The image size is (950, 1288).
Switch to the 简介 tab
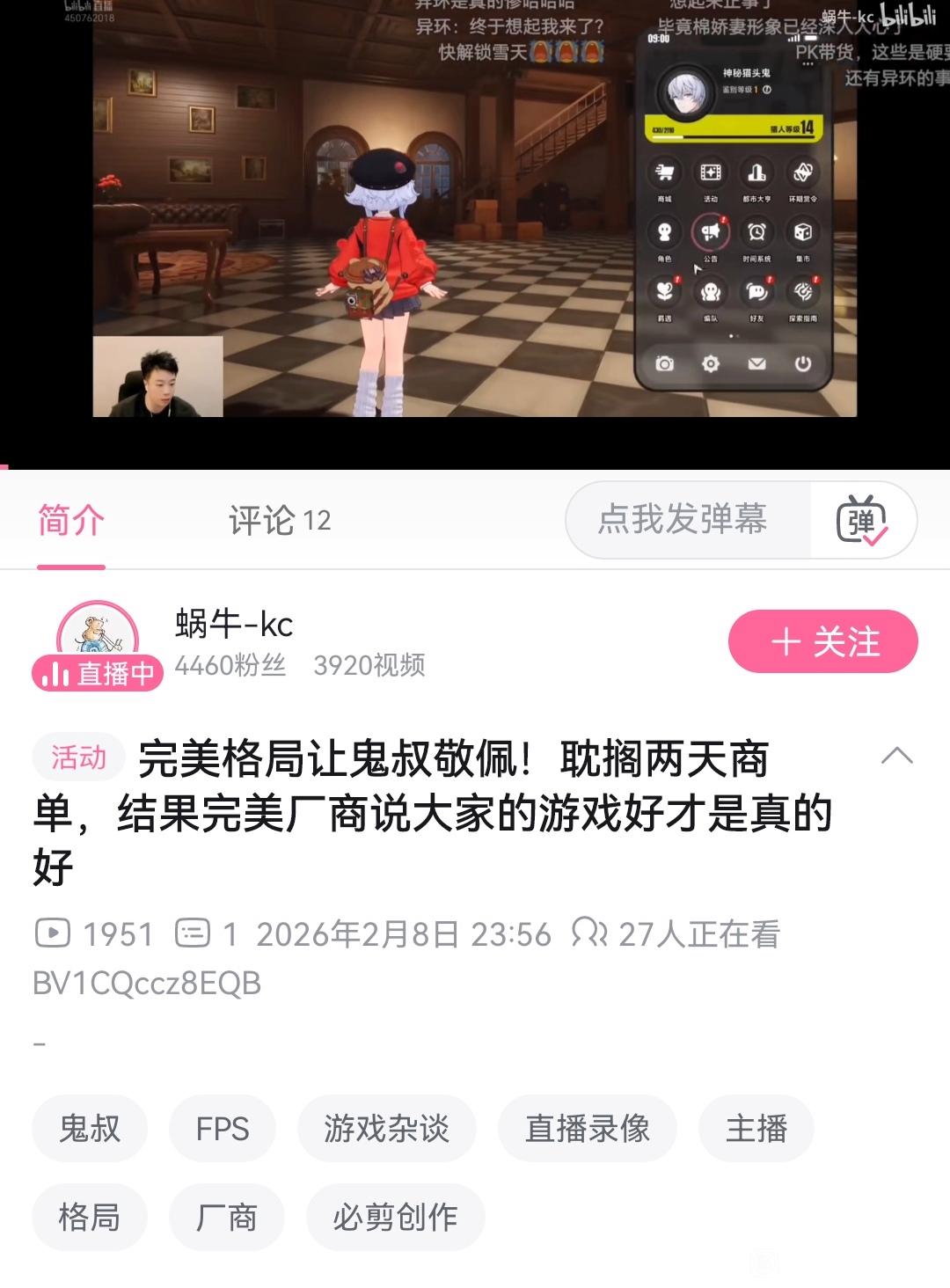pos(71,520)
